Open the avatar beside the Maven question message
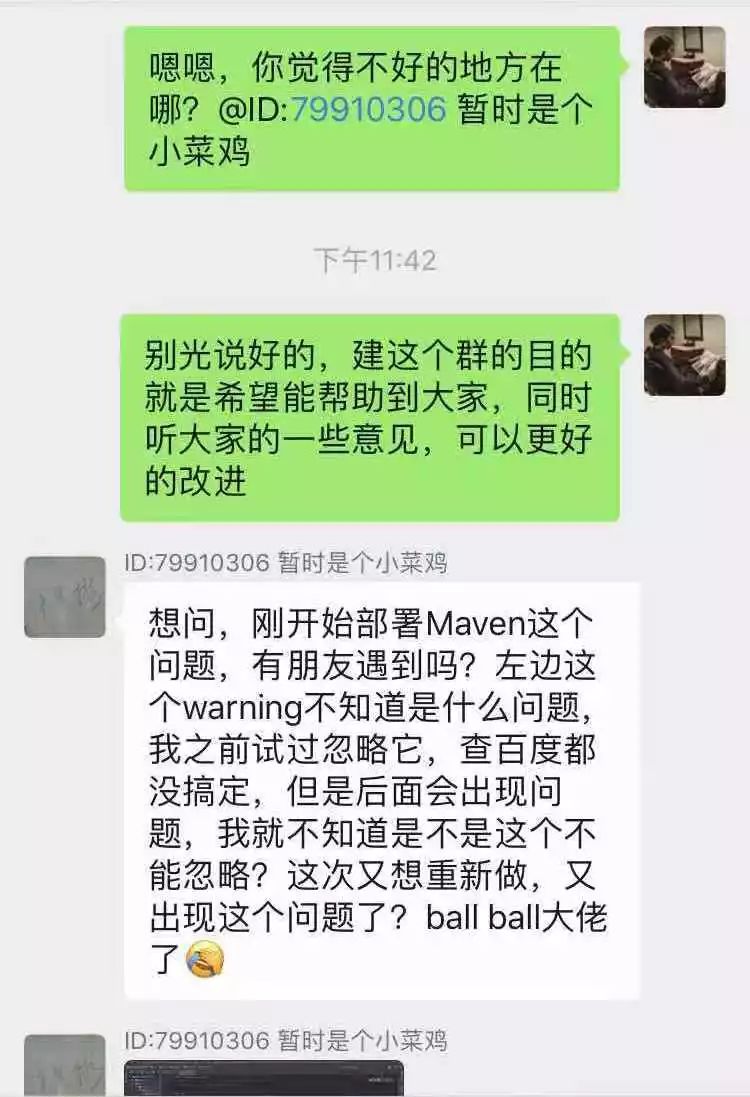This screenshot has width=750, height=1097. click(65, 597)
